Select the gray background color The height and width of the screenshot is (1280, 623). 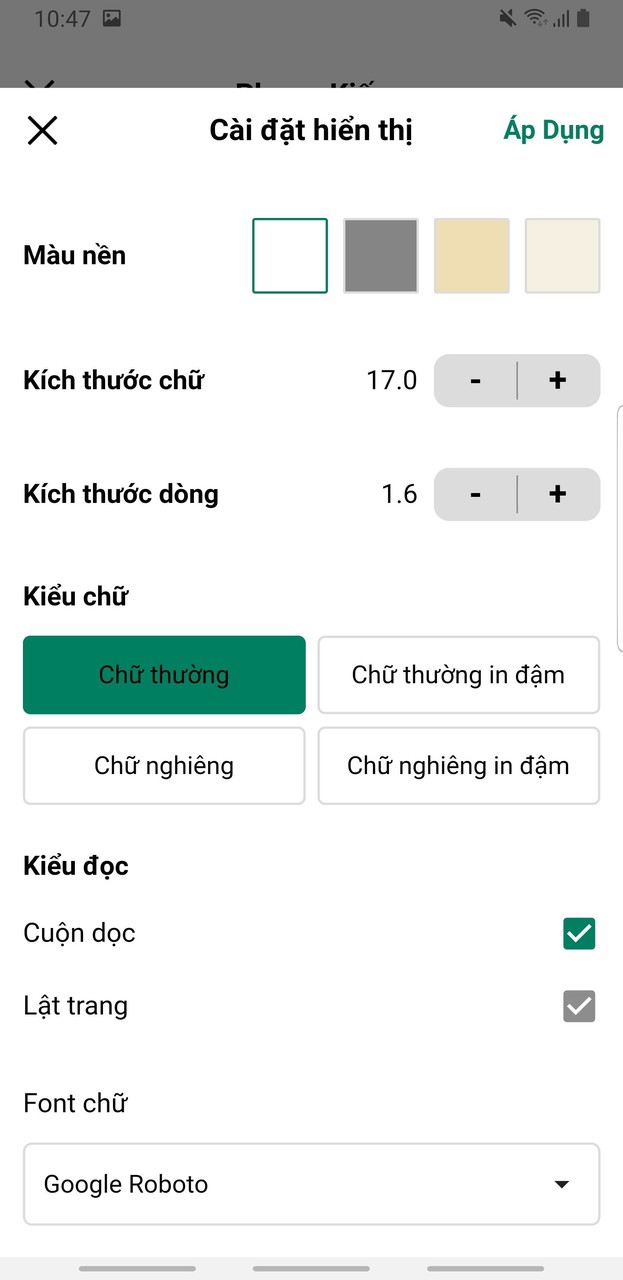point(381,256)
